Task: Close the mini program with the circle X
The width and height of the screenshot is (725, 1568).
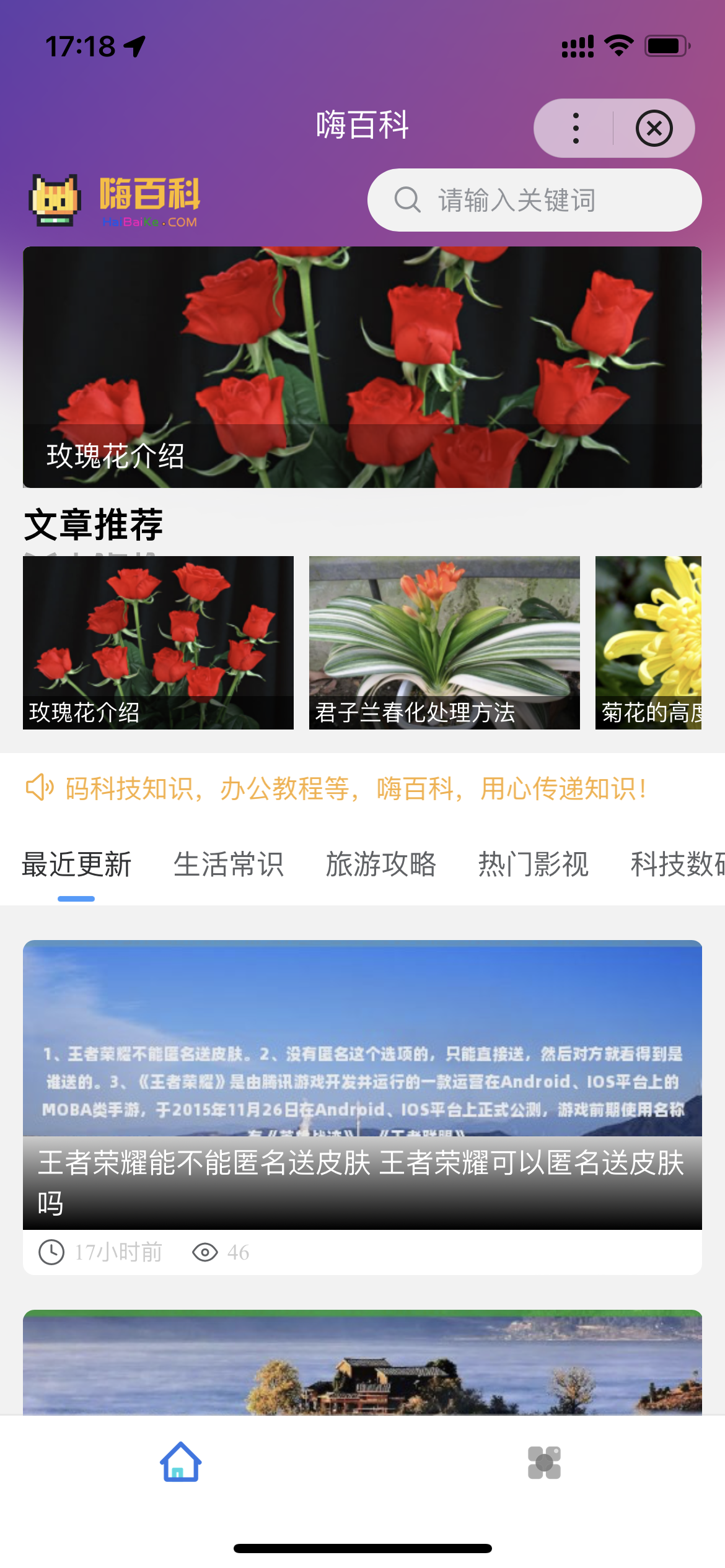Action: (x=655, y=128)
